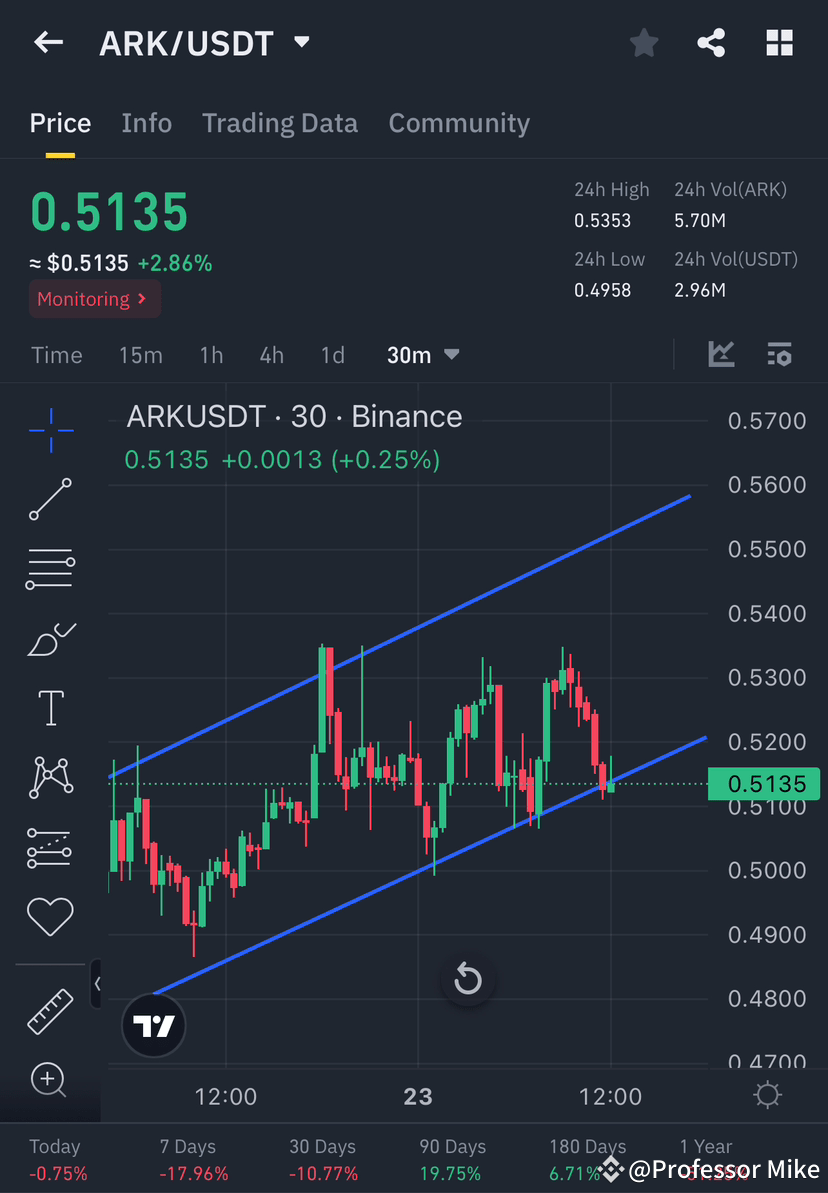This screenshot has width=828, height=1193.
Task: Select the text annotation tool
Action: tap(50, 707)
